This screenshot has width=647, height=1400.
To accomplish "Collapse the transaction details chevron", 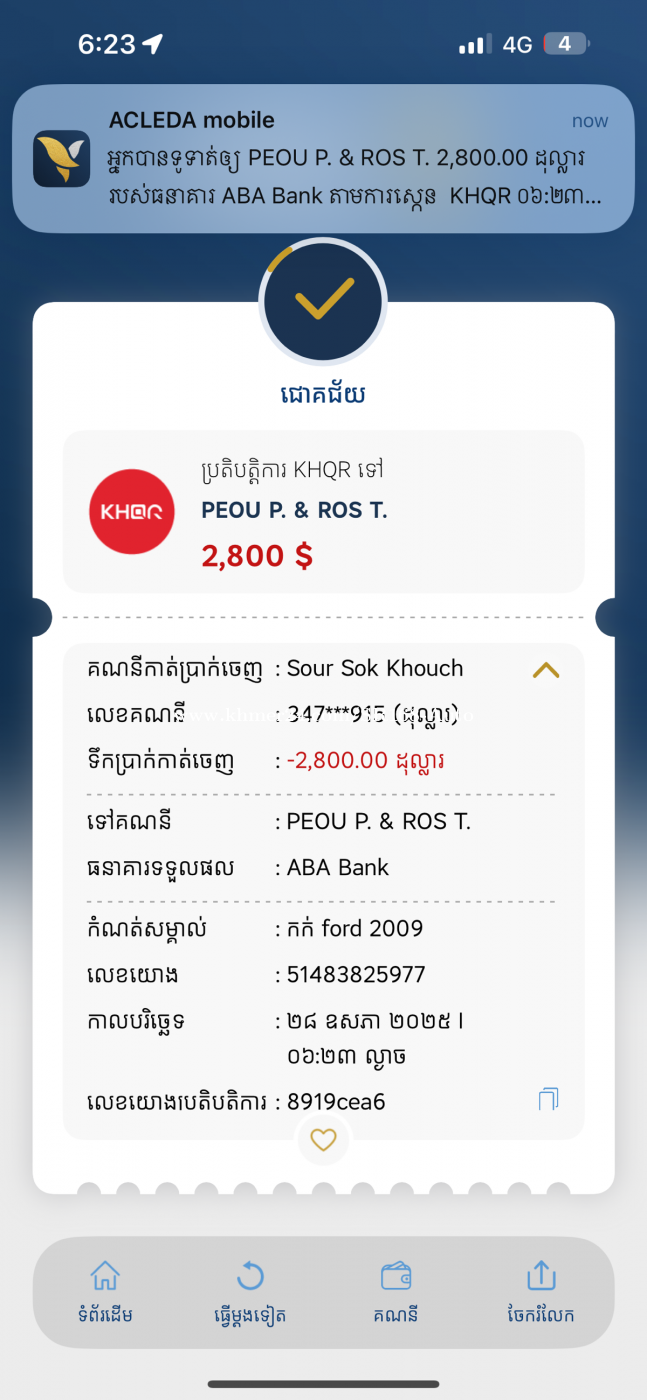I will coord(546,670).
